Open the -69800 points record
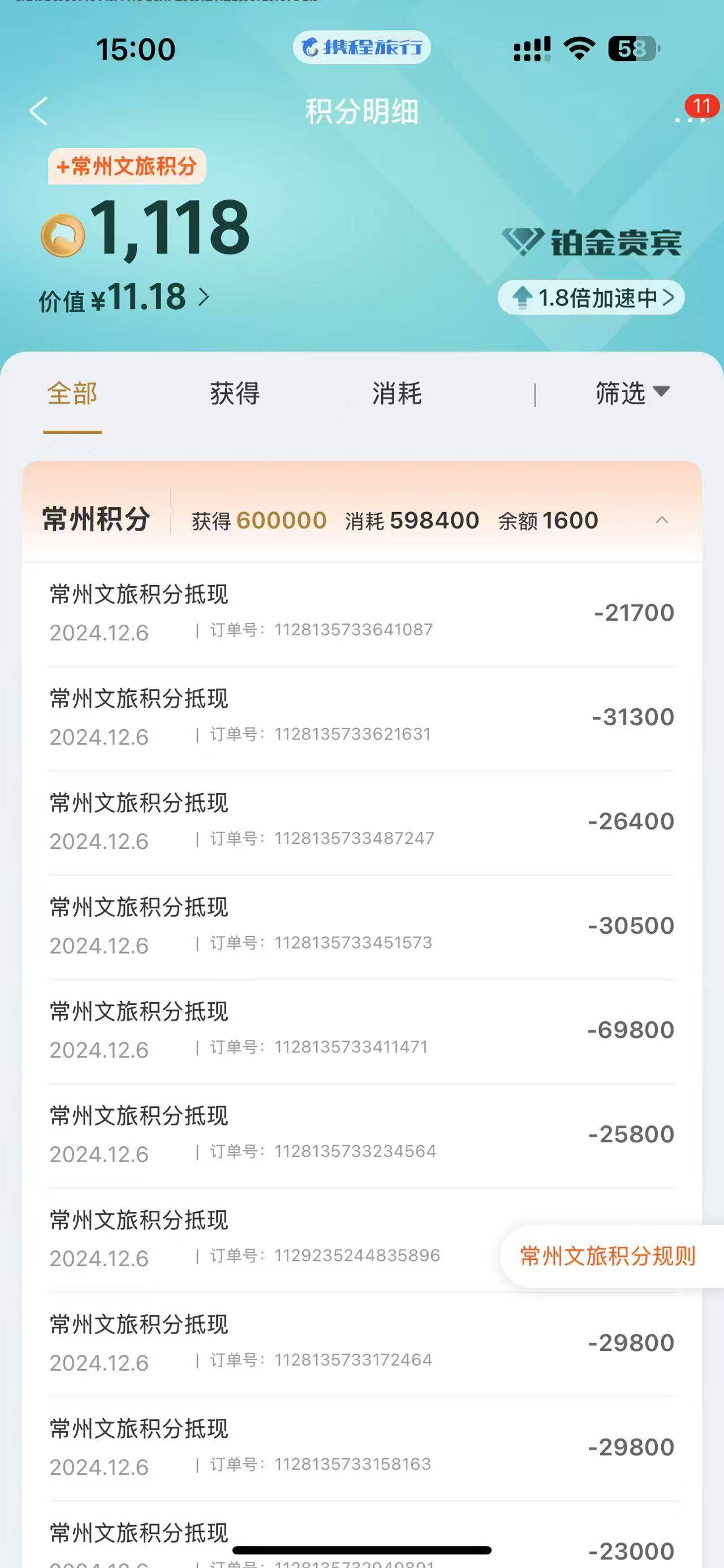 coord(361,1031)
